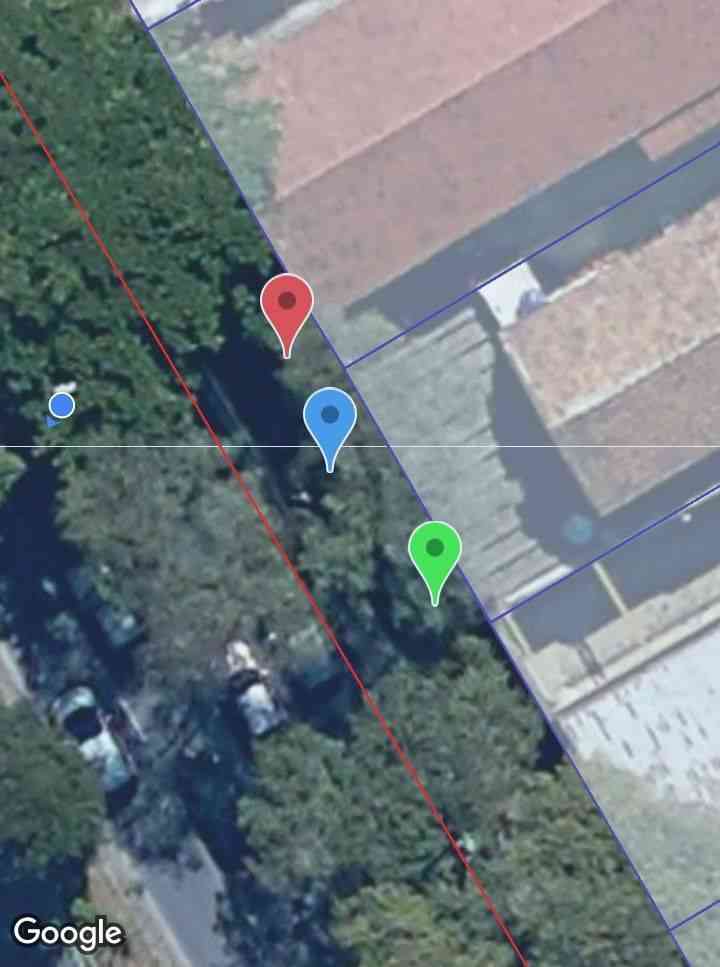The height and width of the screenshot is (967, 720).
Task: Open the green map pin marker
Action: (435, 551)
